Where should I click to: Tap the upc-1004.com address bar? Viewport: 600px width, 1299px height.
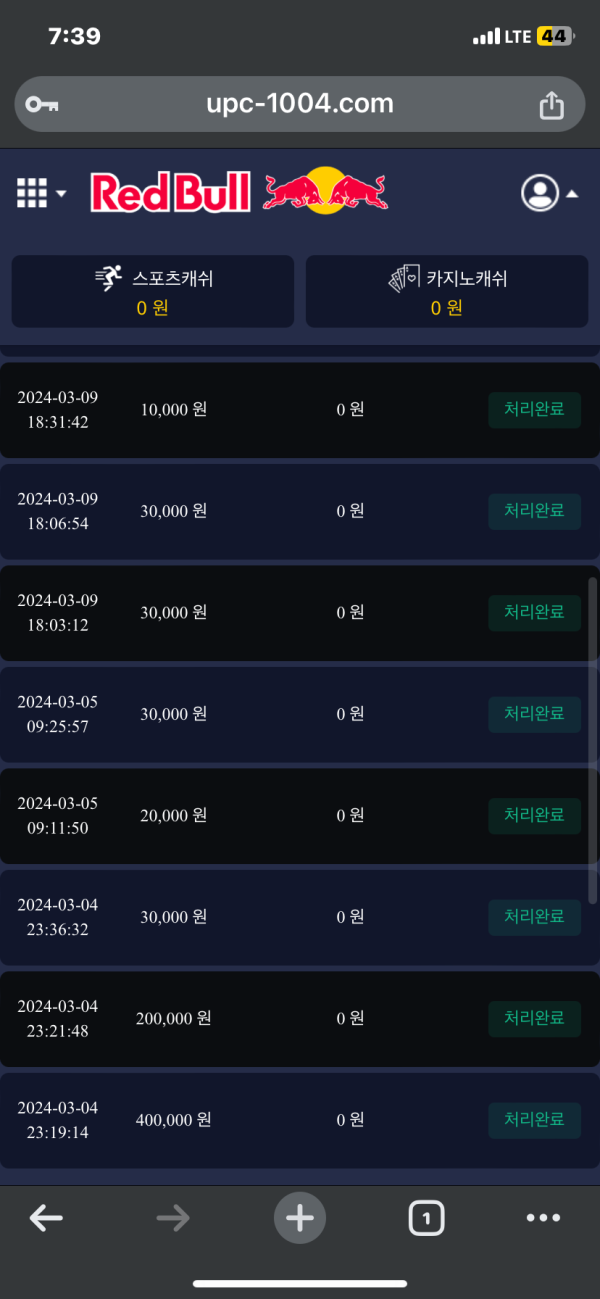coord(299,104)
